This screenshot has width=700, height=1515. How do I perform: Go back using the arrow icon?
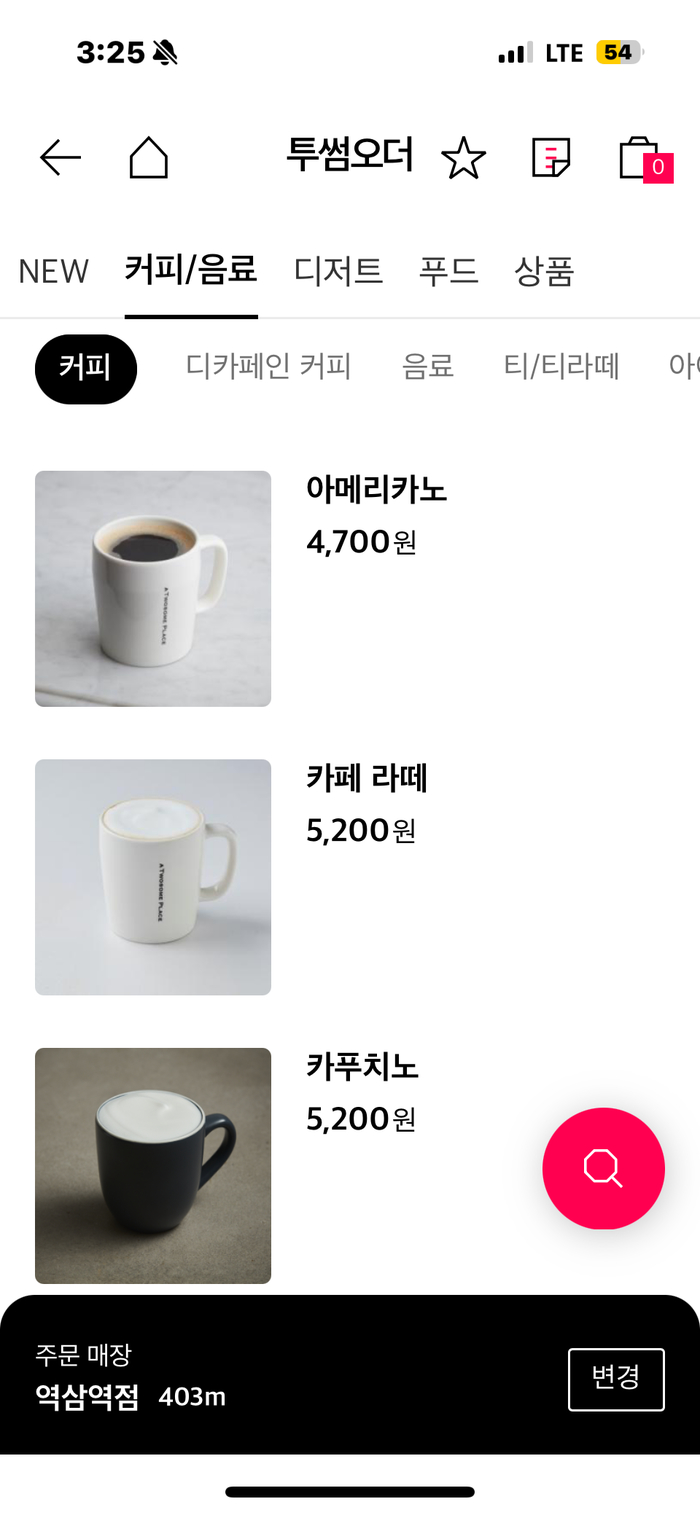pos(60,158)
